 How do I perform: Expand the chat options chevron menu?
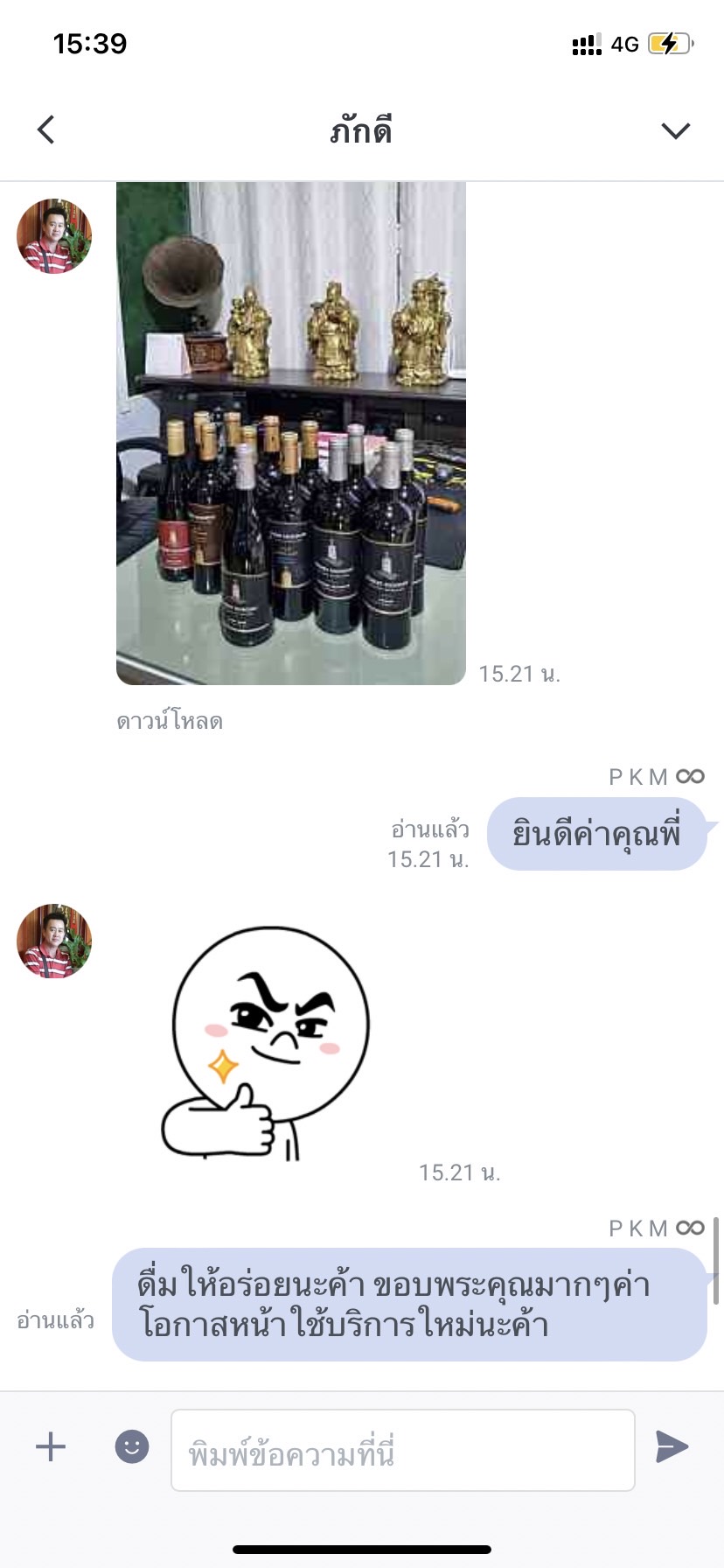coord(675,130)
